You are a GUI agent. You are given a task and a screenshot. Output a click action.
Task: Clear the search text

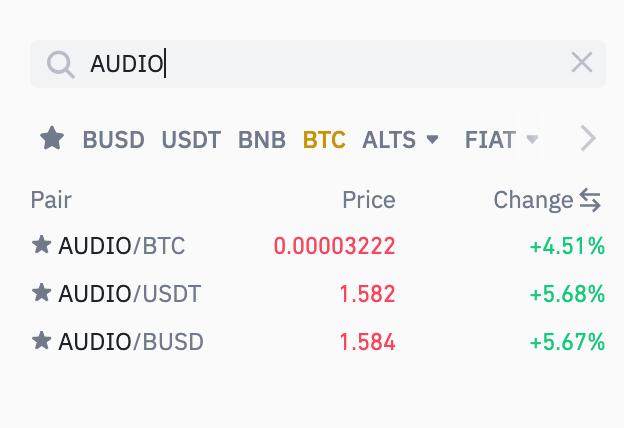pyautogui.click(x=581, y=64)
